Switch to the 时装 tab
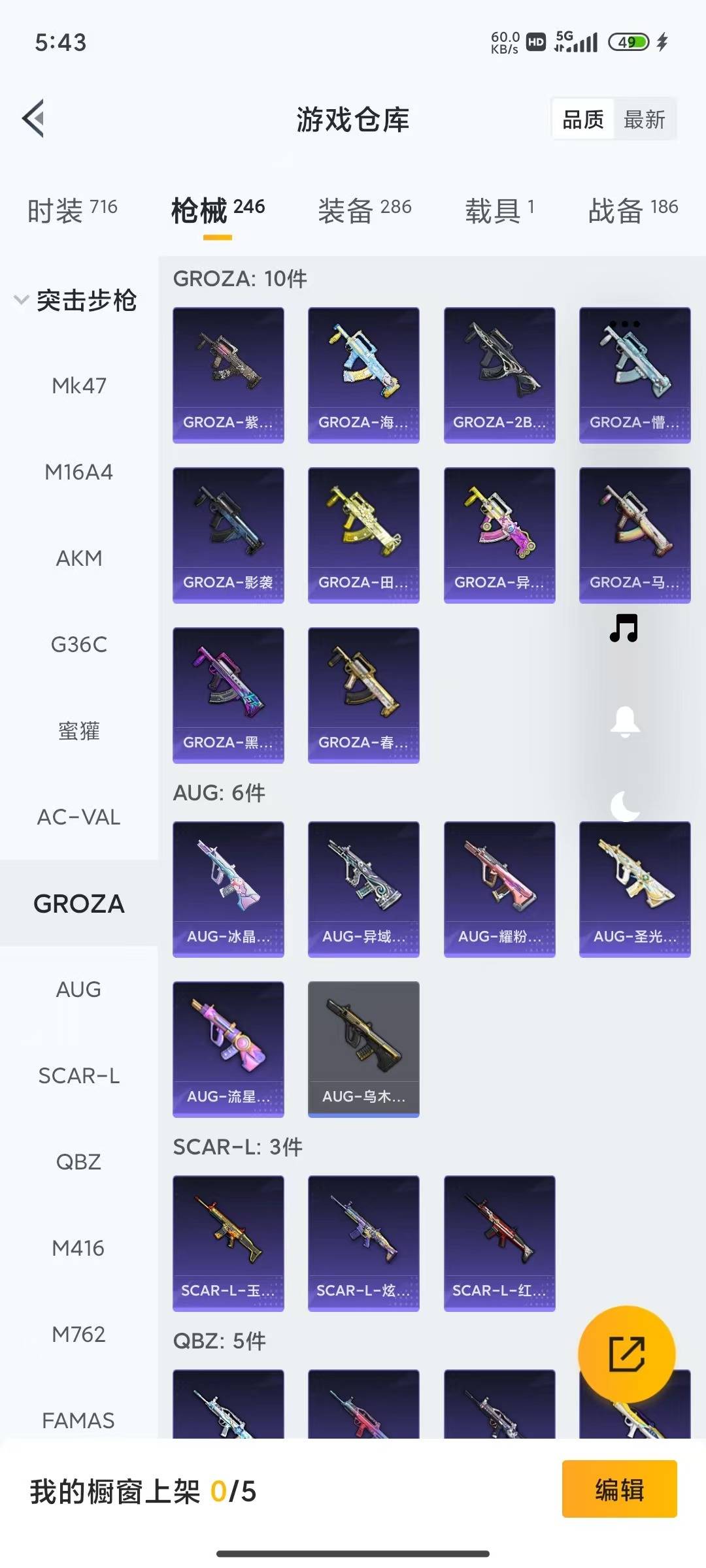Screen dimensions: 706x1568 click(72, 210)
